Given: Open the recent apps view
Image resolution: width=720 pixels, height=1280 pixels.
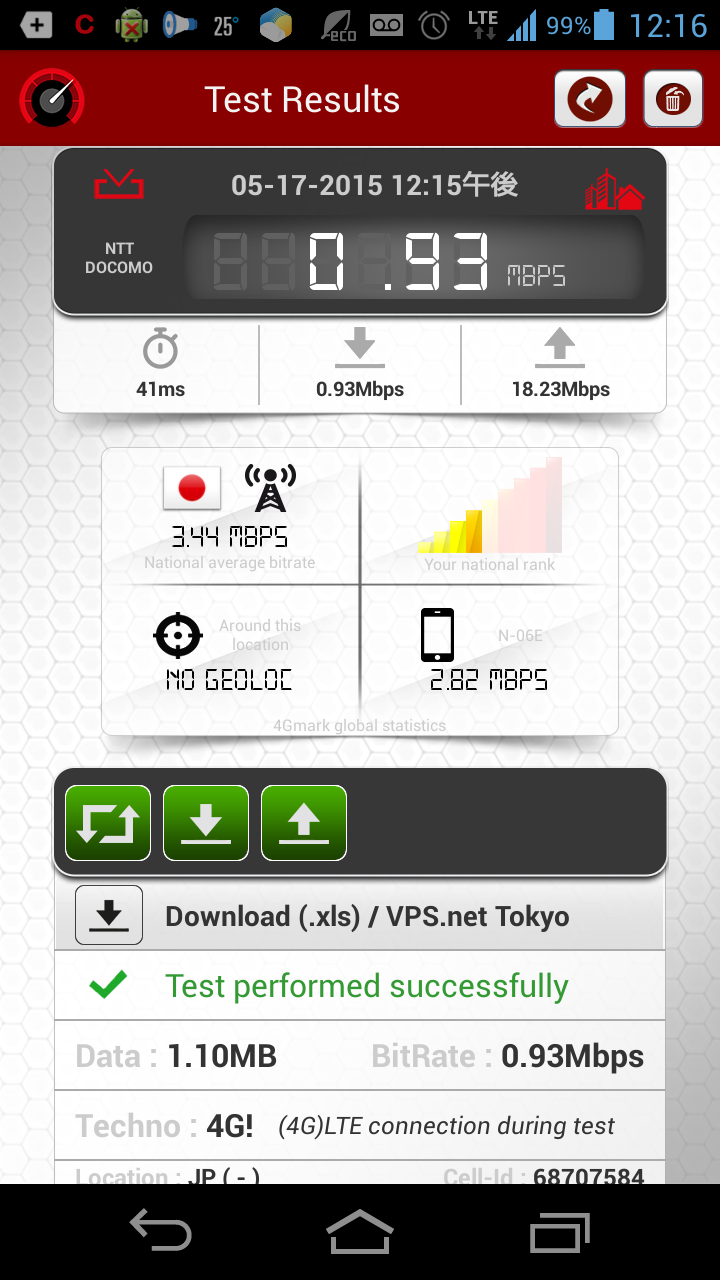Looking at the screenshot, I should tap(560, 1231).
